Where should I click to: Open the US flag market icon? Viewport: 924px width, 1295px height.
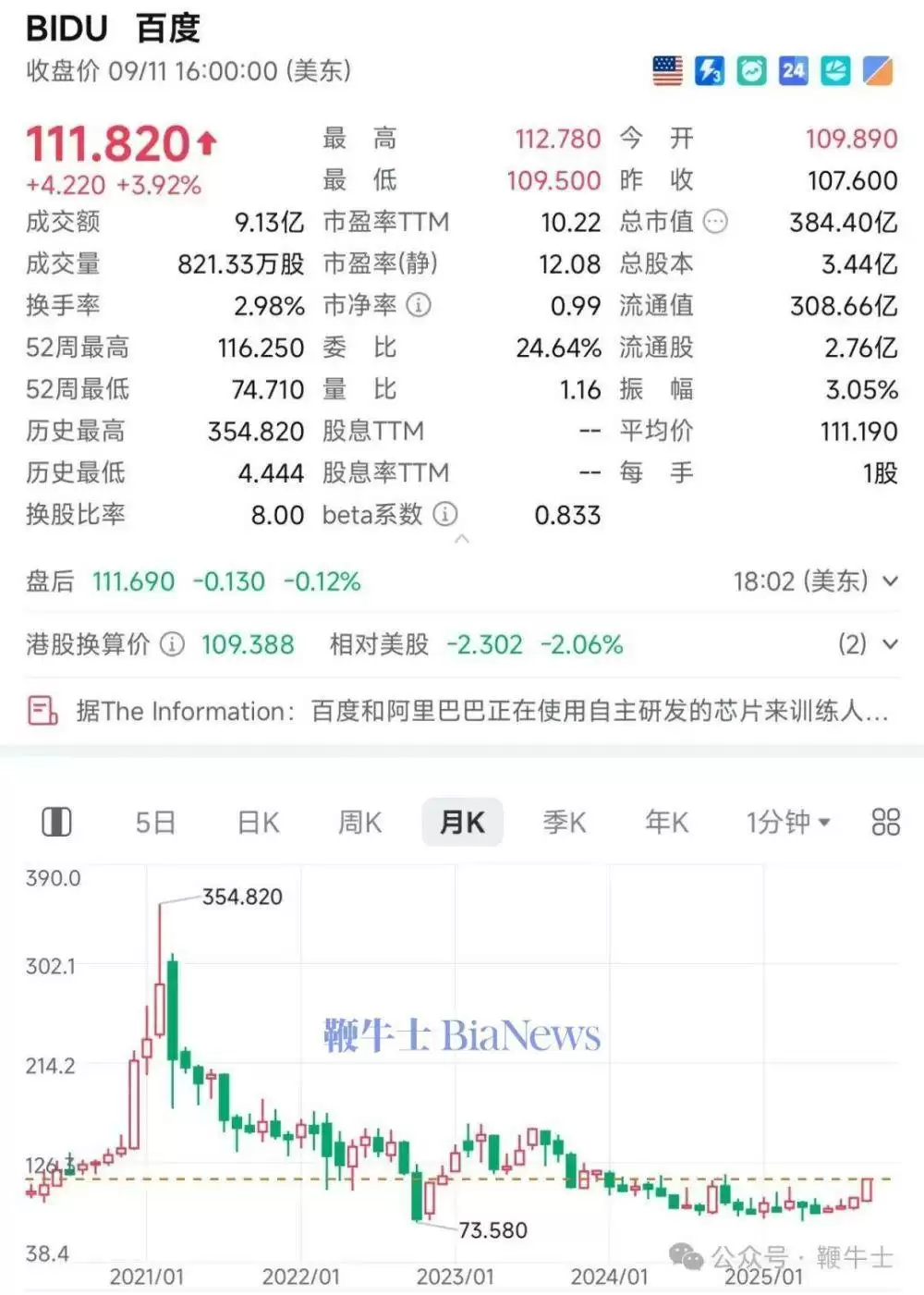pos(666,69)
